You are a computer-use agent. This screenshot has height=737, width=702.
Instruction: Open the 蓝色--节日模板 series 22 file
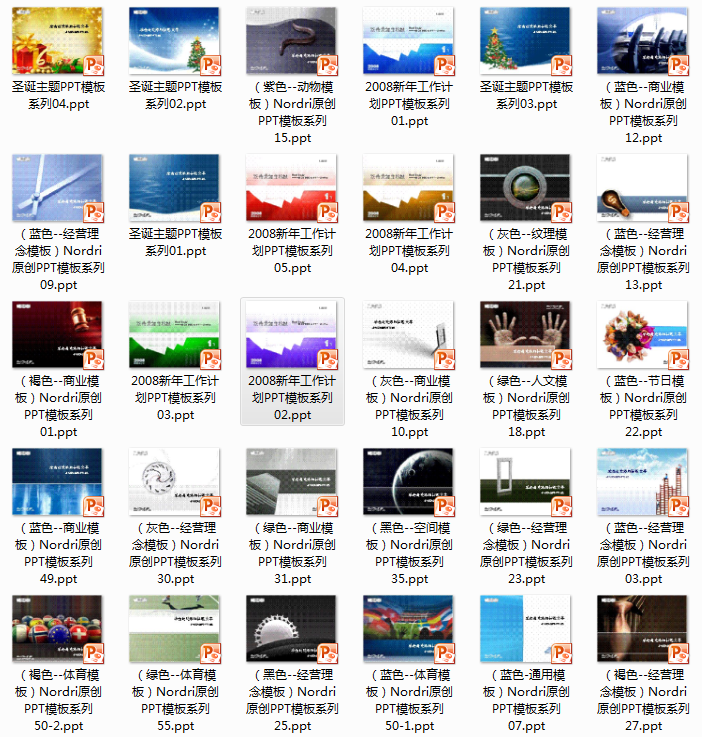click(x=643, y=335)
